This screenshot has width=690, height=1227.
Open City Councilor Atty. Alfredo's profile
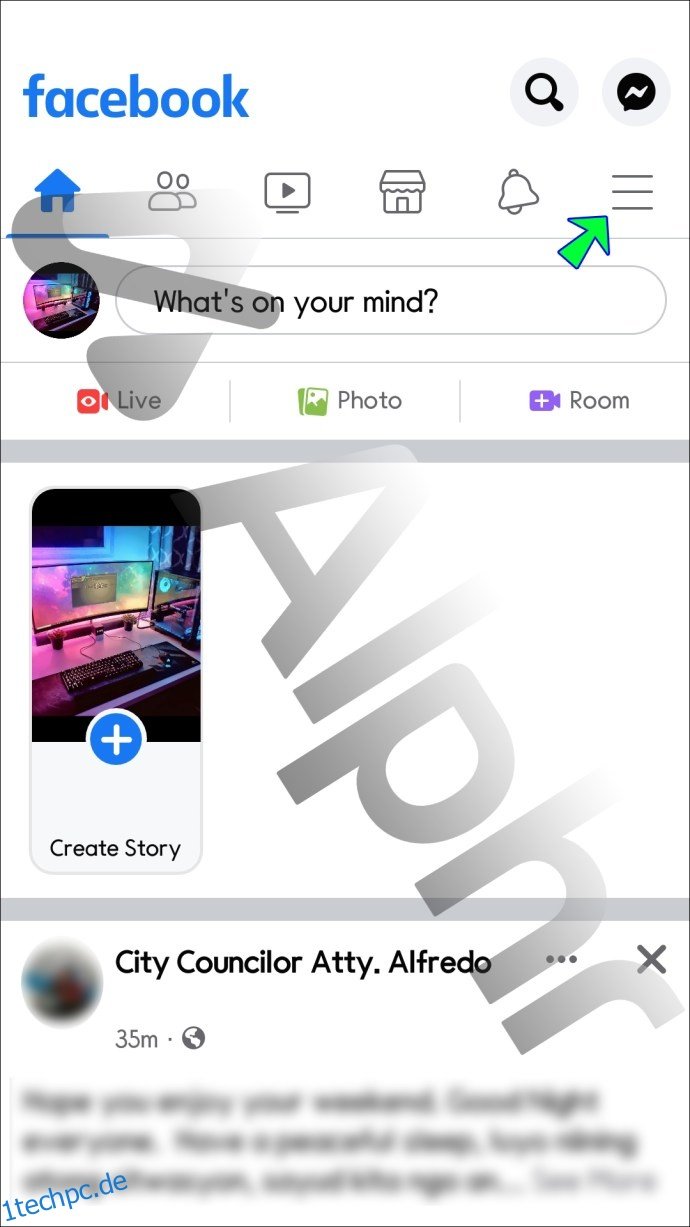click(x=302, y=962)
